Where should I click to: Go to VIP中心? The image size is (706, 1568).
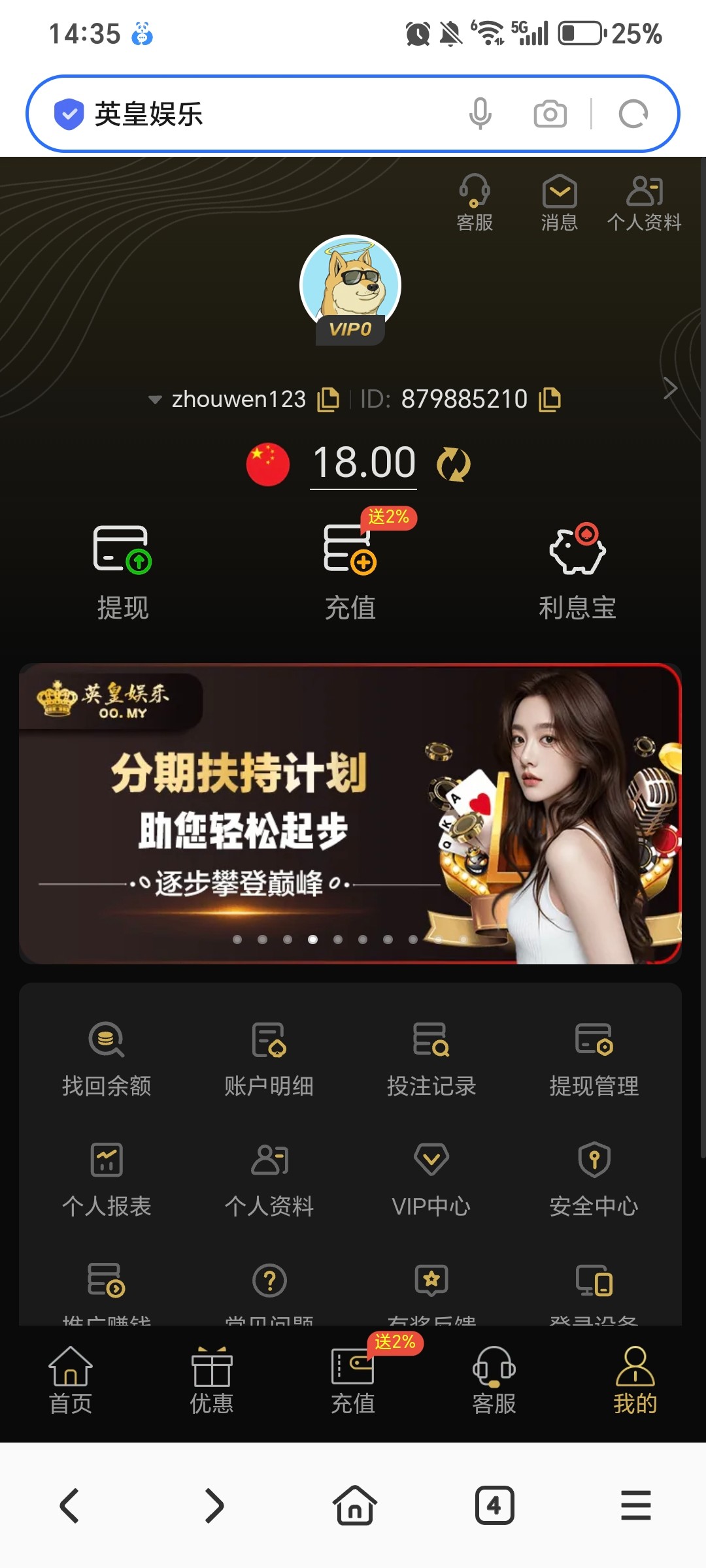(431, 1179)
